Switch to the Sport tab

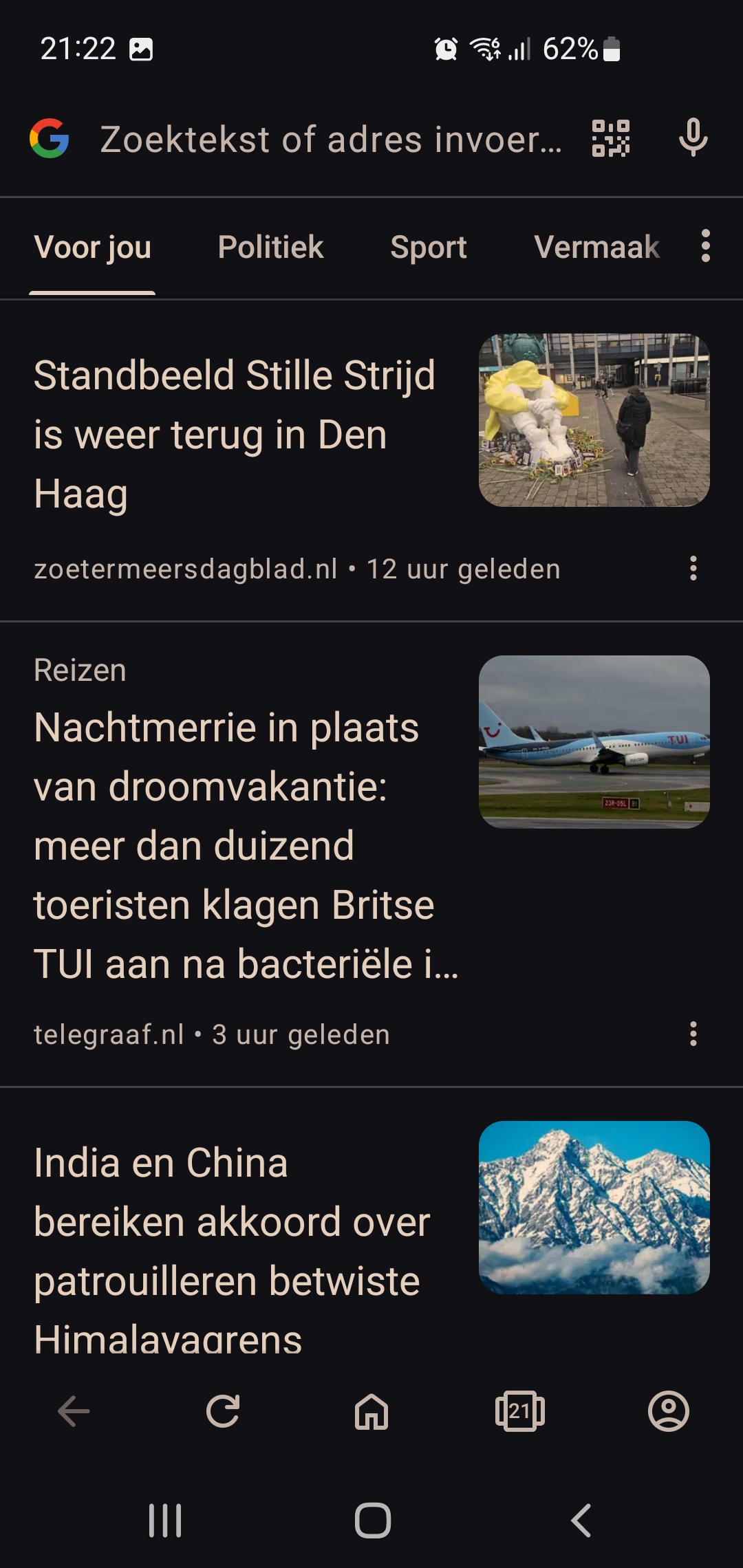[429, 247]
